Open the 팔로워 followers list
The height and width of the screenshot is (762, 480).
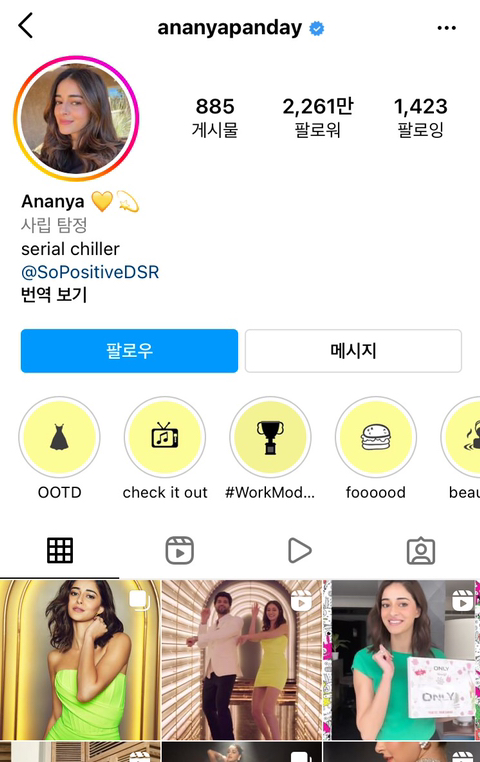(x=318, y=118)
